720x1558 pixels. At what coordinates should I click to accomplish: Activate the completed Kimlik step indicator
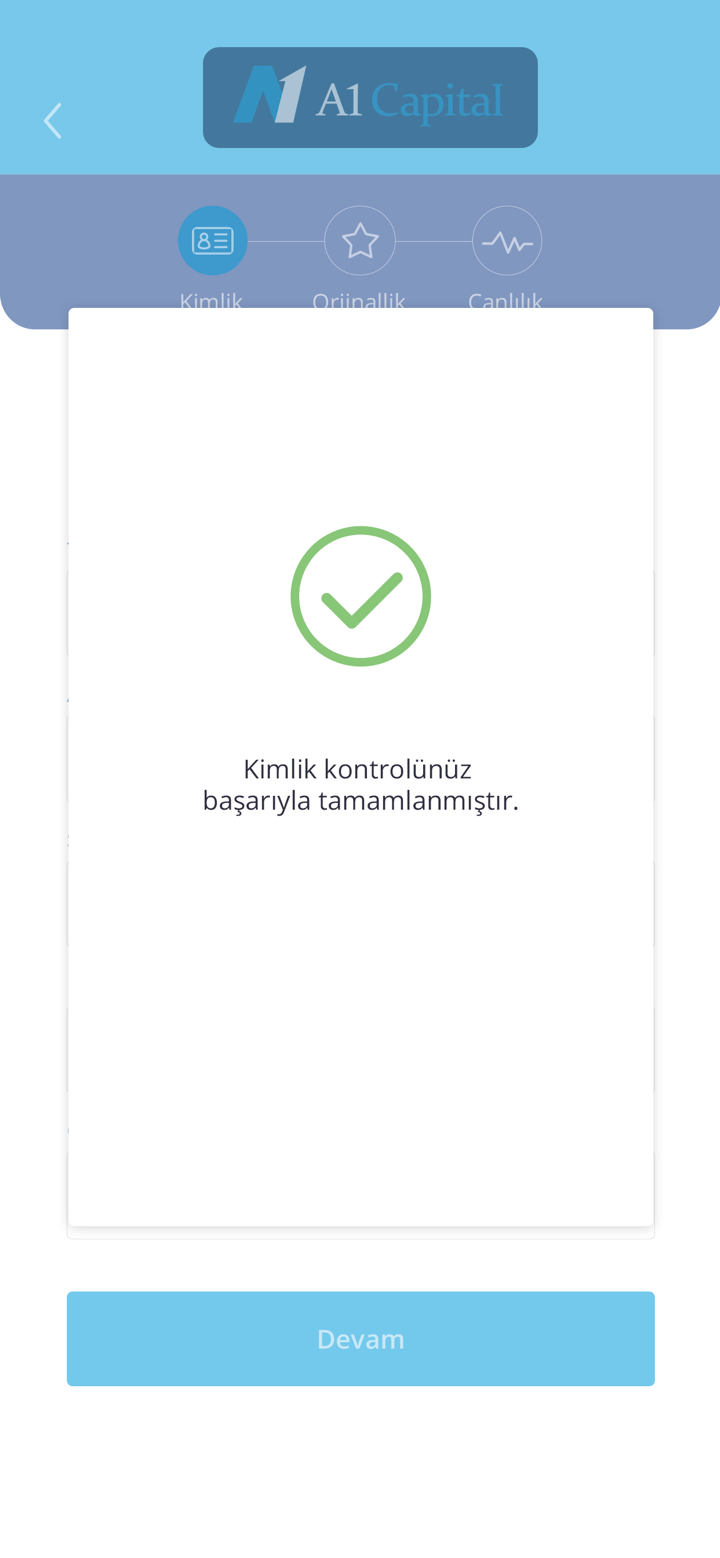click(x=212, y=240)
